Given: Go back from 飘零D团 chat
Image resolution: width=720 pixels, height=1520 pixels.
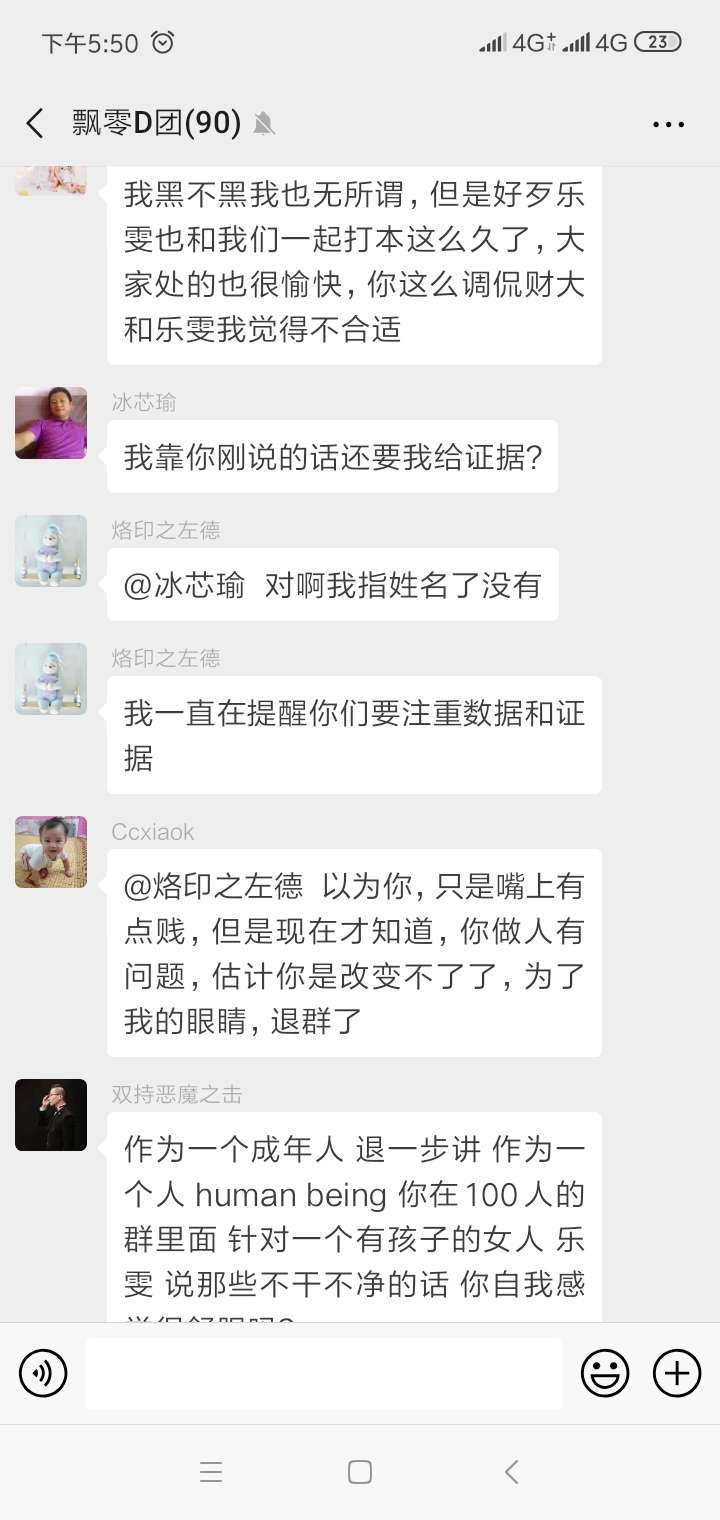Looking at the screenshot, I should [x=35, y=124].
